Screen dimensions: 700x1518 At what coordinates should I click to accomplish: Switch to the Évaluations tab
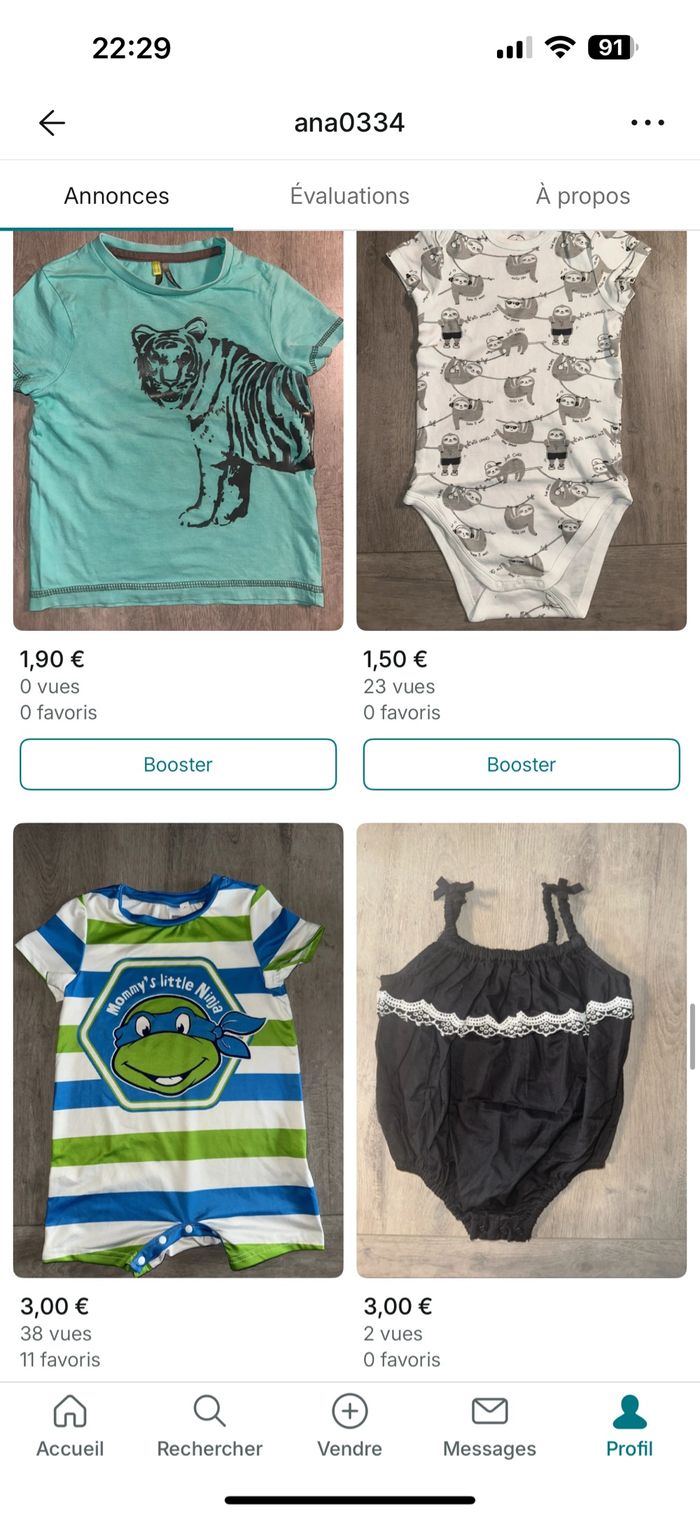click(350, 196)
